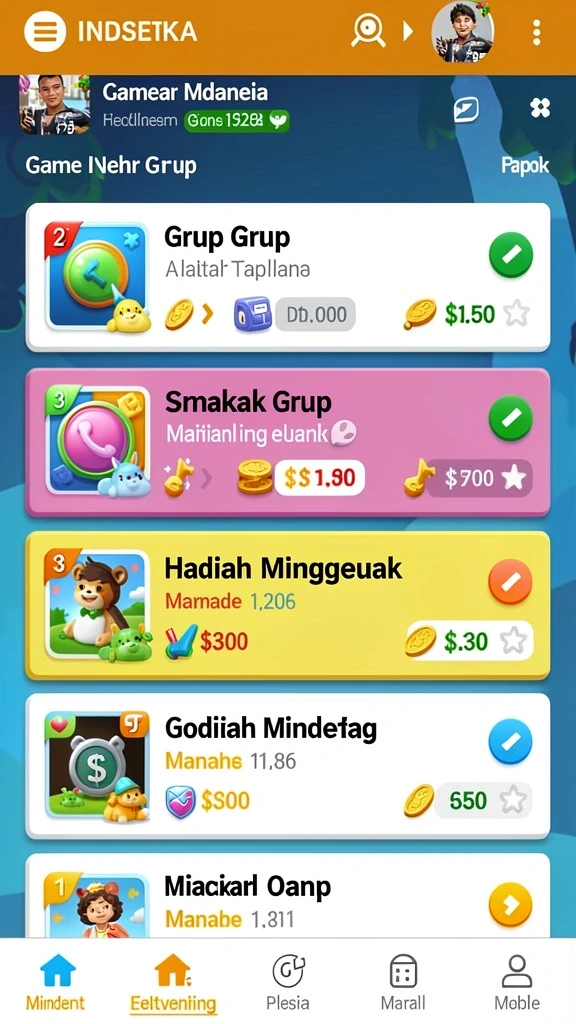Tap the Papok link

coord(524,165)
